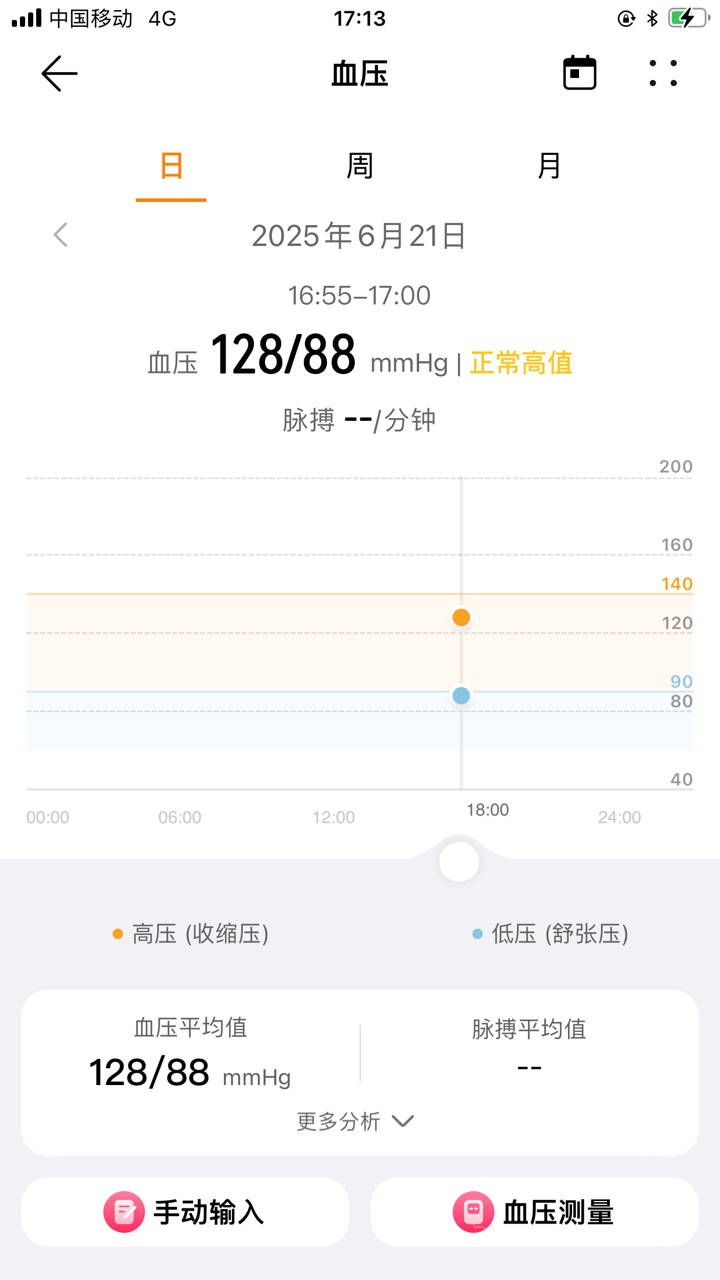Go back using the arrow icon
This screenshot has width=720, height=1280.
(x=59, y=74)
